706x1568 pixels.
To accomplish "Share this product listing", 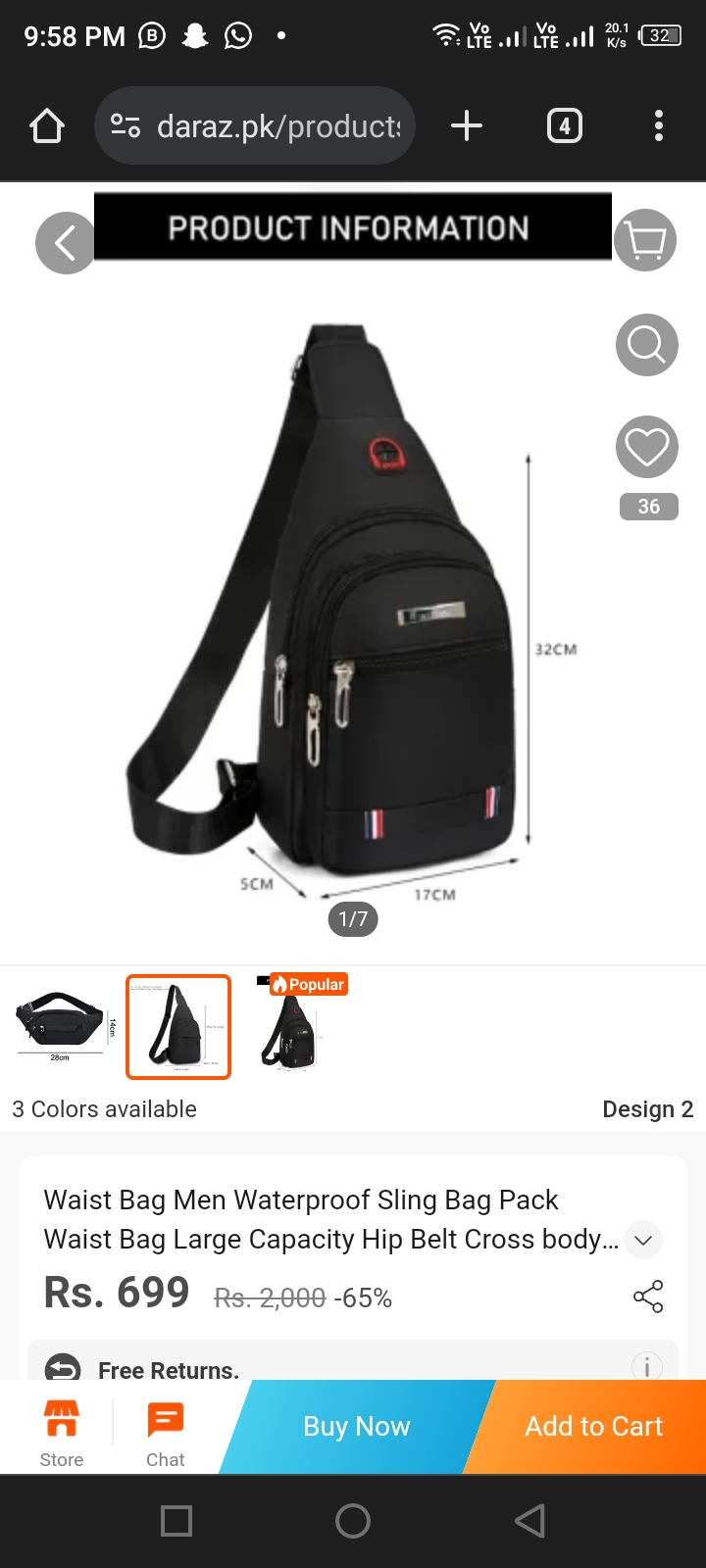I will [x=648, y=1296].
